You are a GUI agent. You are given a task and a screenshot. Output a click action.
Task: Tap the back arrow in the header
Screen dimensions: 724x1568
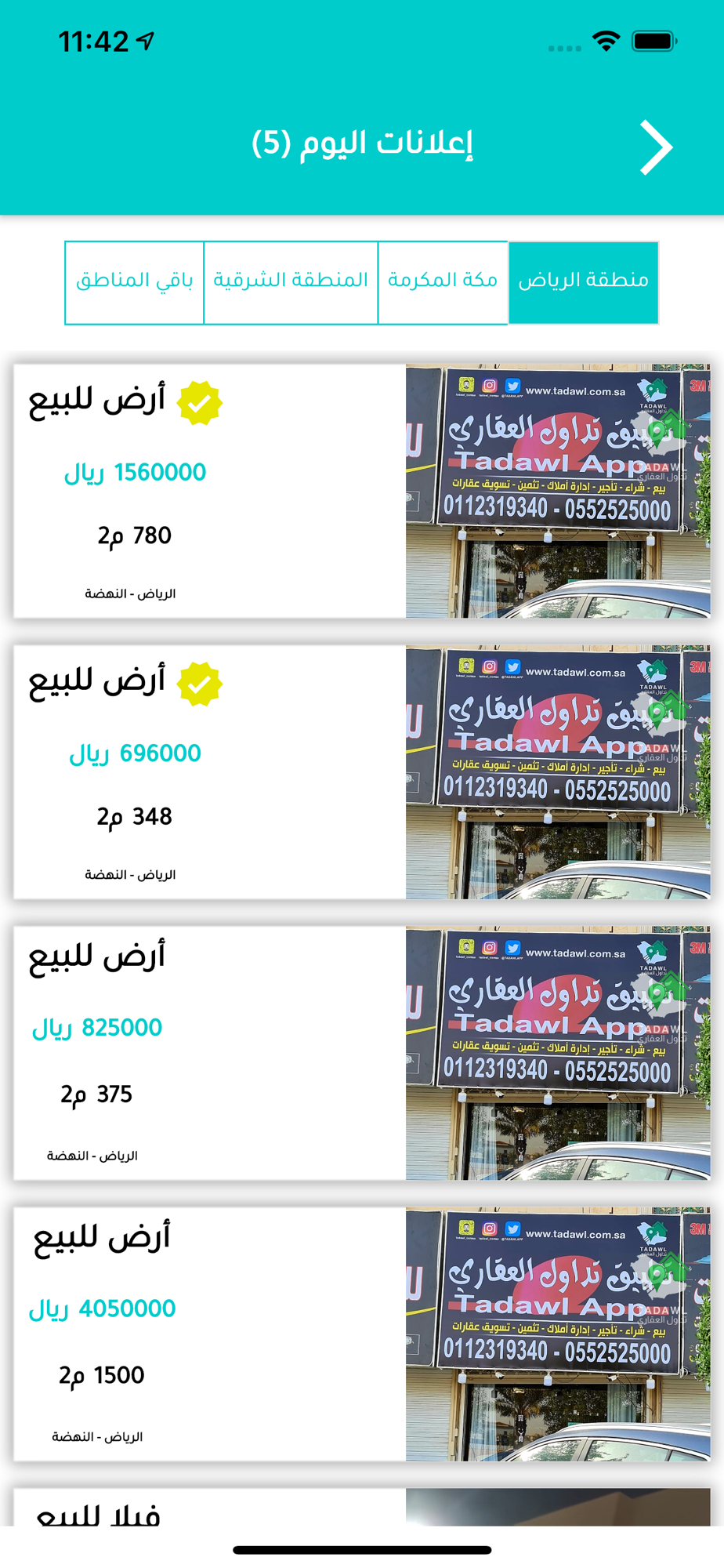pyautogui.click(x=655, y=147)
